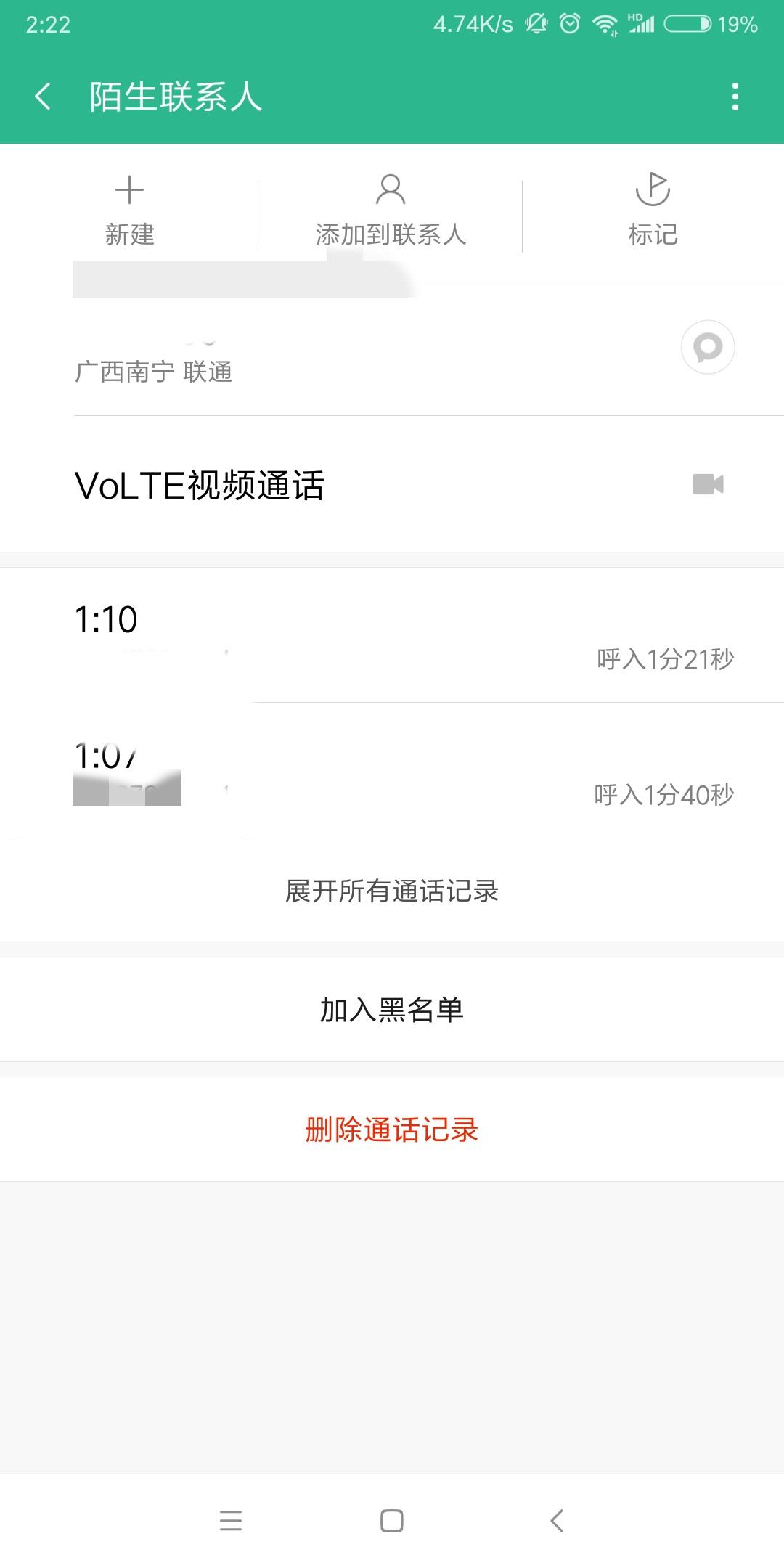The width and height of the screenshot is (784, 1568).
Task: Open the call record lasting 1分40秒
Action: pos(392,771)
